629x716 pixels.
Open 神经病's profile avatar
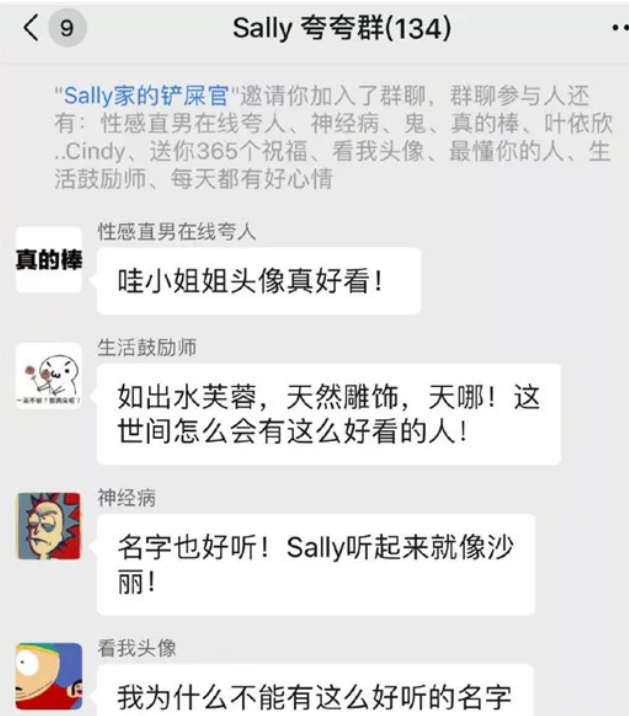pos(49,526)
